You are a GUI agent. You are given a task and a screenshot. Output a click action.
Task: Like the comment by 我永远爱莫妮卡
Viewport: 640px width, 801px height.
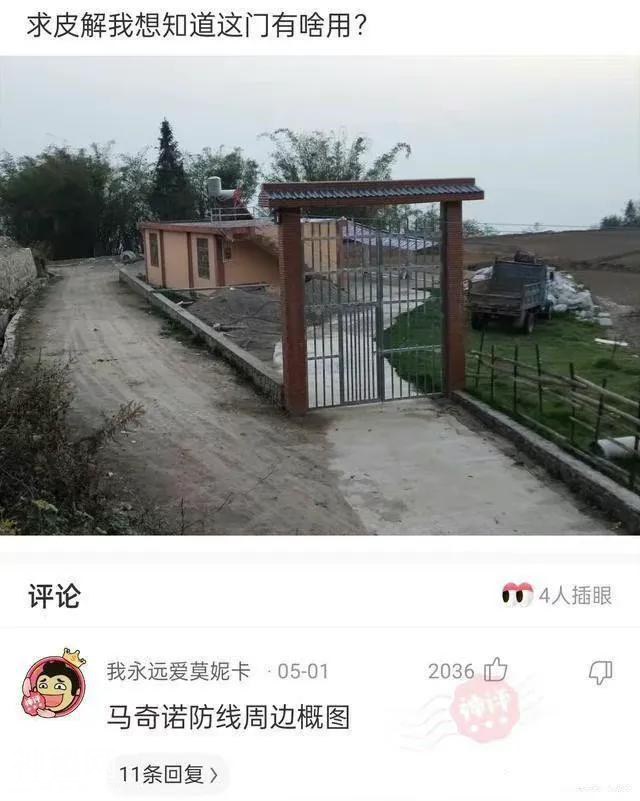(x=495, y=671)
